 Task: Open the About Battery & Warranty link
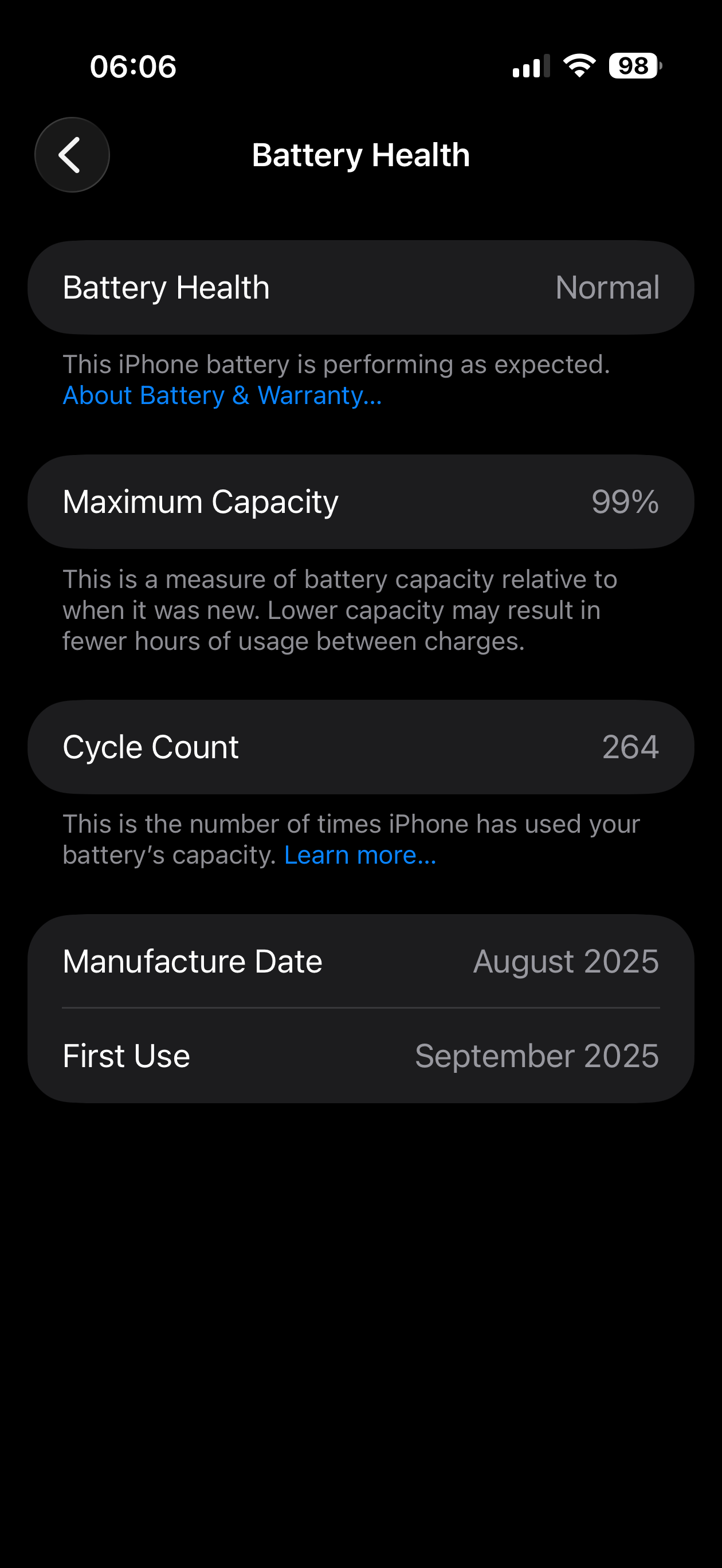point(222,395)
